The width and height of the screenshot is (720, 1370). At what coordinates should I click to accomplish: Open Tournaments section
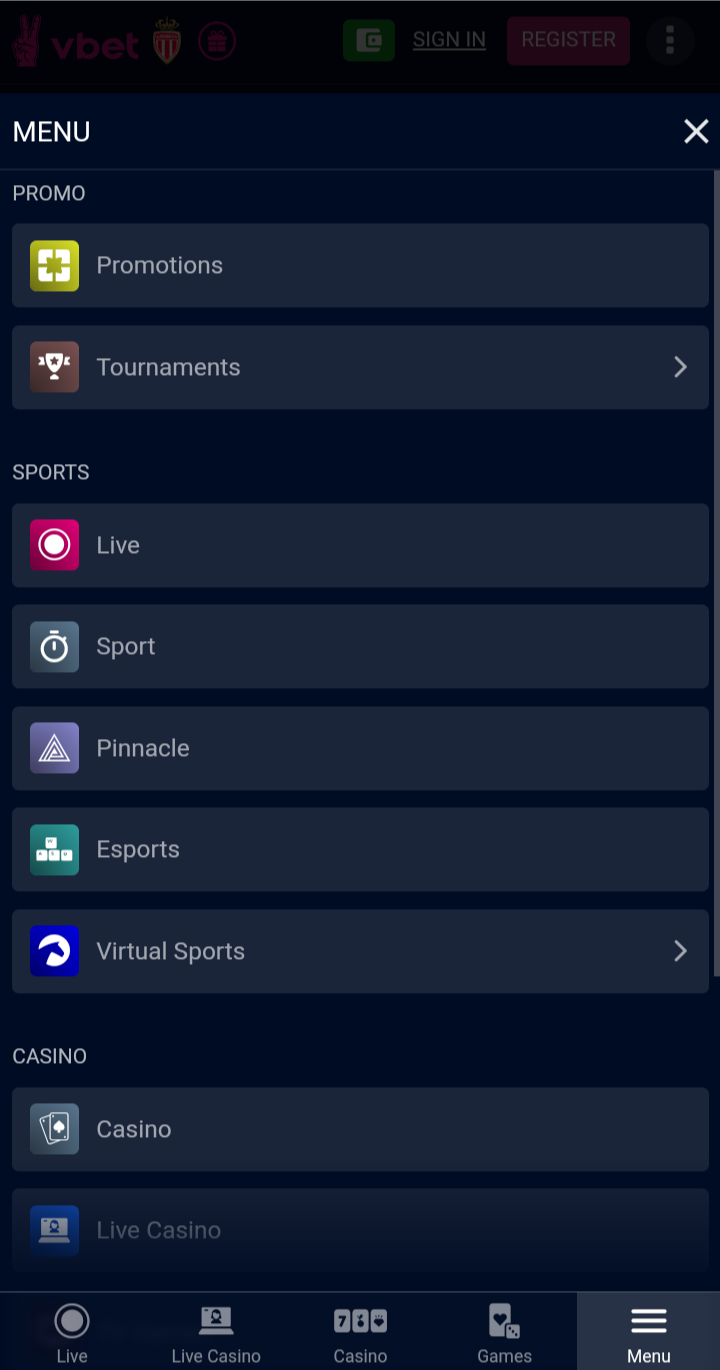tap(360, 367)
